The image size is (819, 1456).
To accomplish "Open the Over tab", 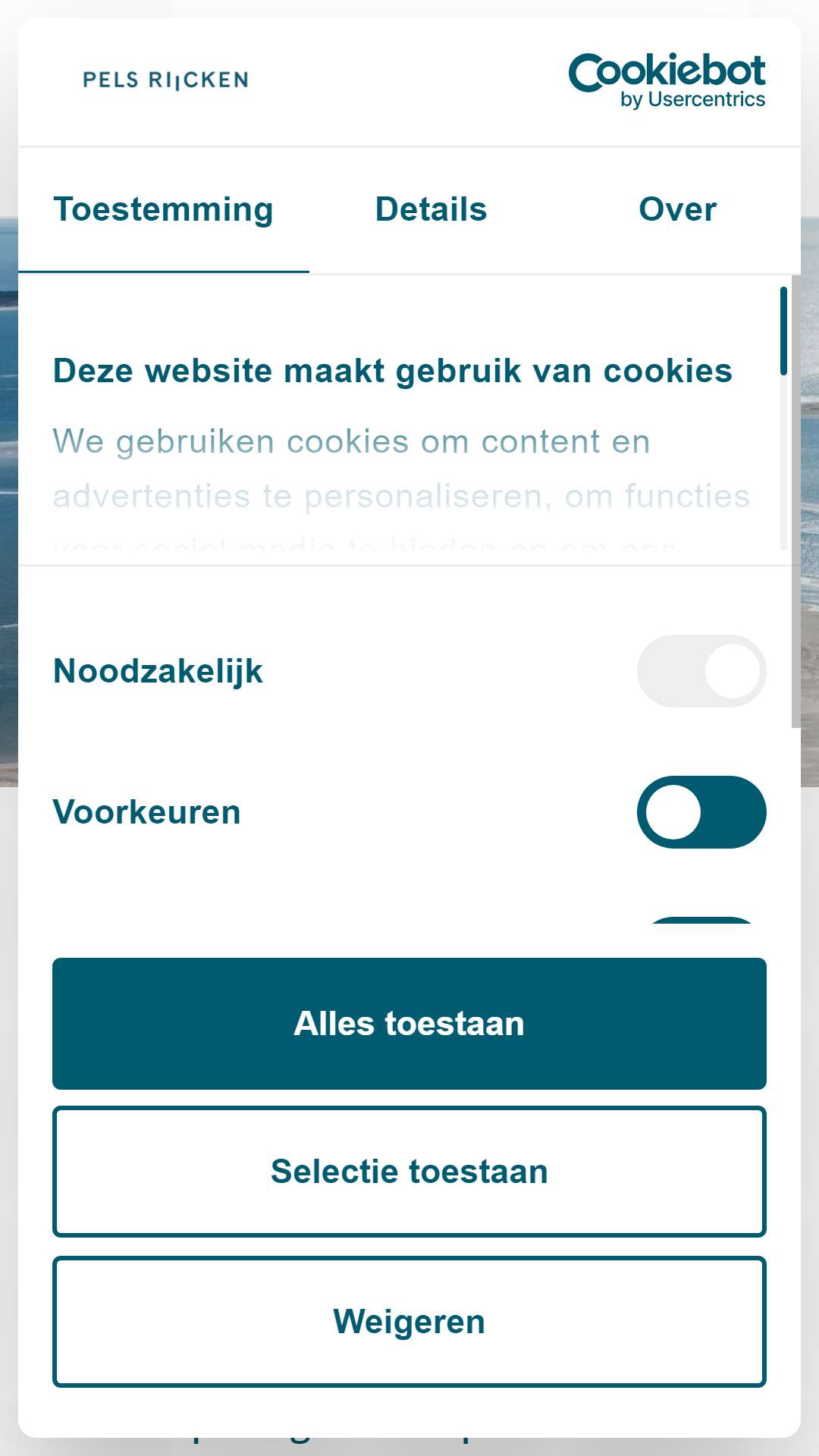I will [x=677, y=210].
